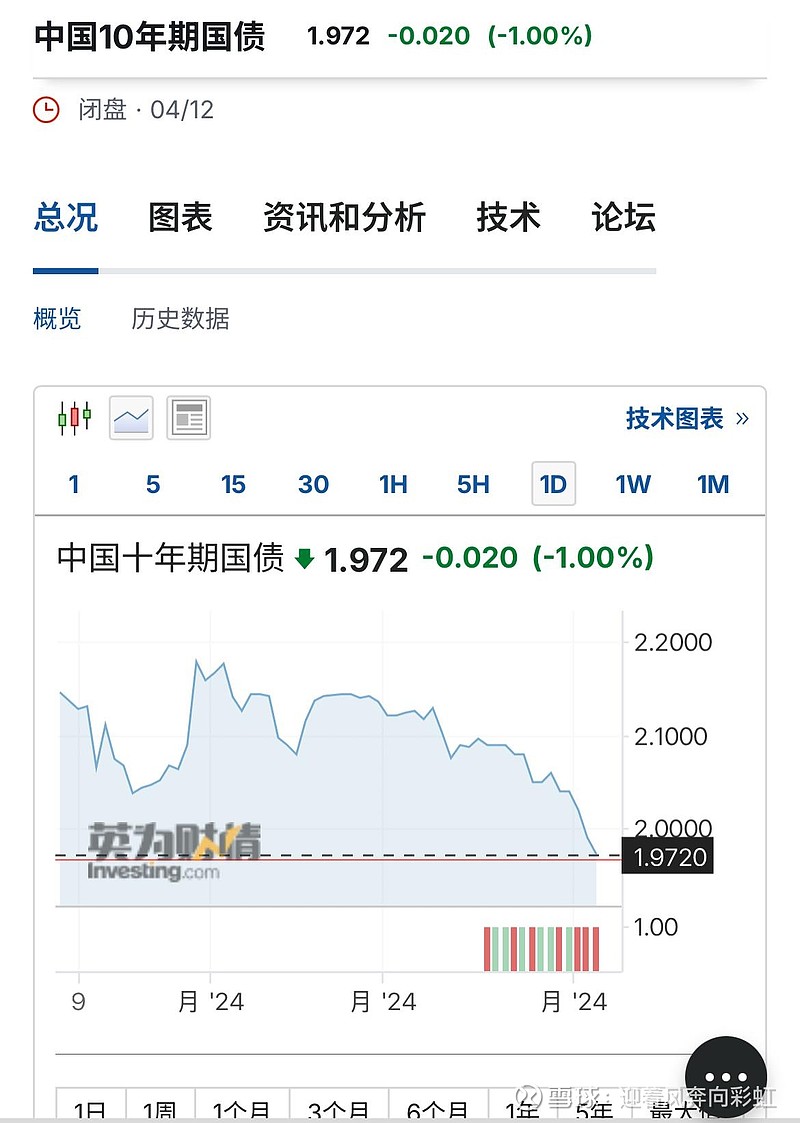Select the line chart style icon
Viewport: 800px width, 1123px height.
click(x=131, y=417)
